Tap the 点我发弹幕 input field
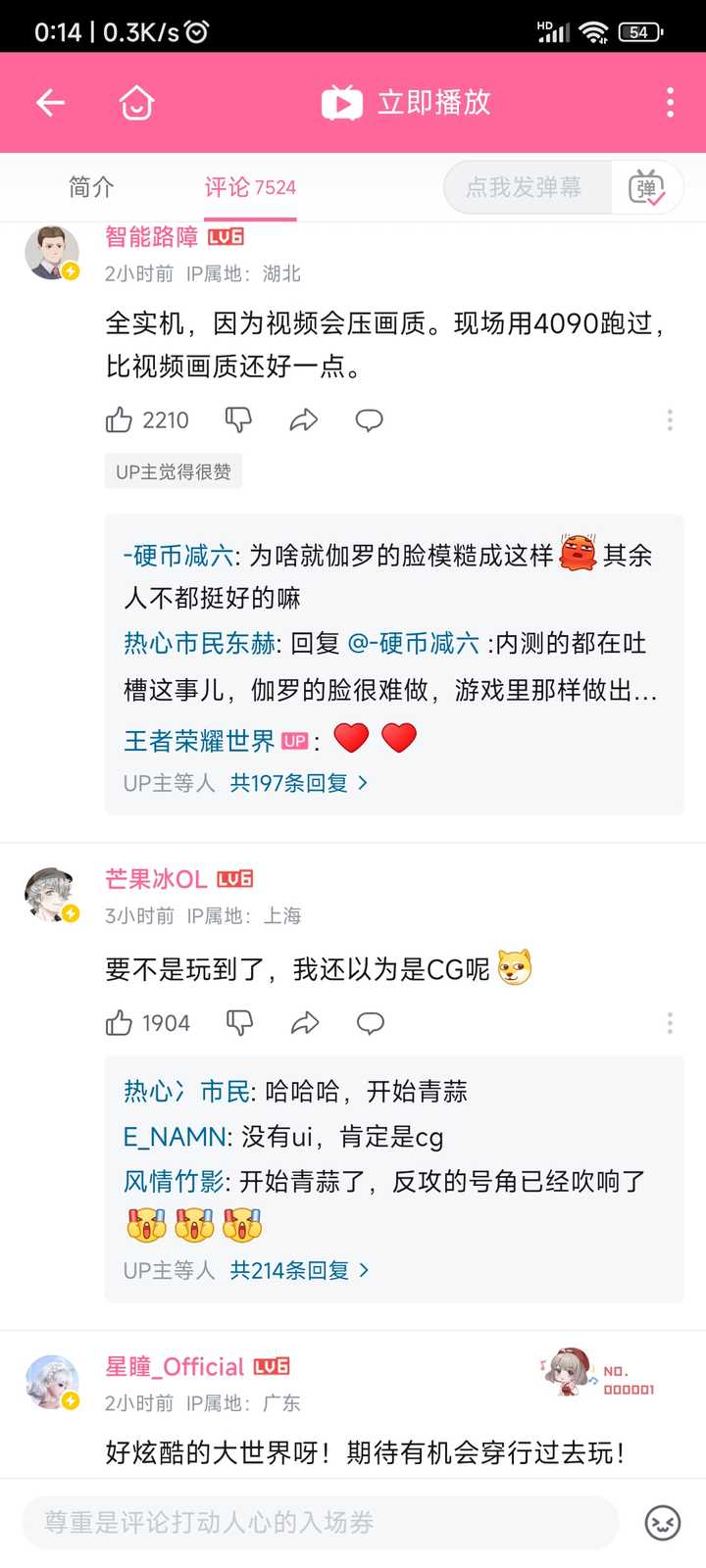The height and width of the screenshot is (1568, 706). click(x=528, y=187)
